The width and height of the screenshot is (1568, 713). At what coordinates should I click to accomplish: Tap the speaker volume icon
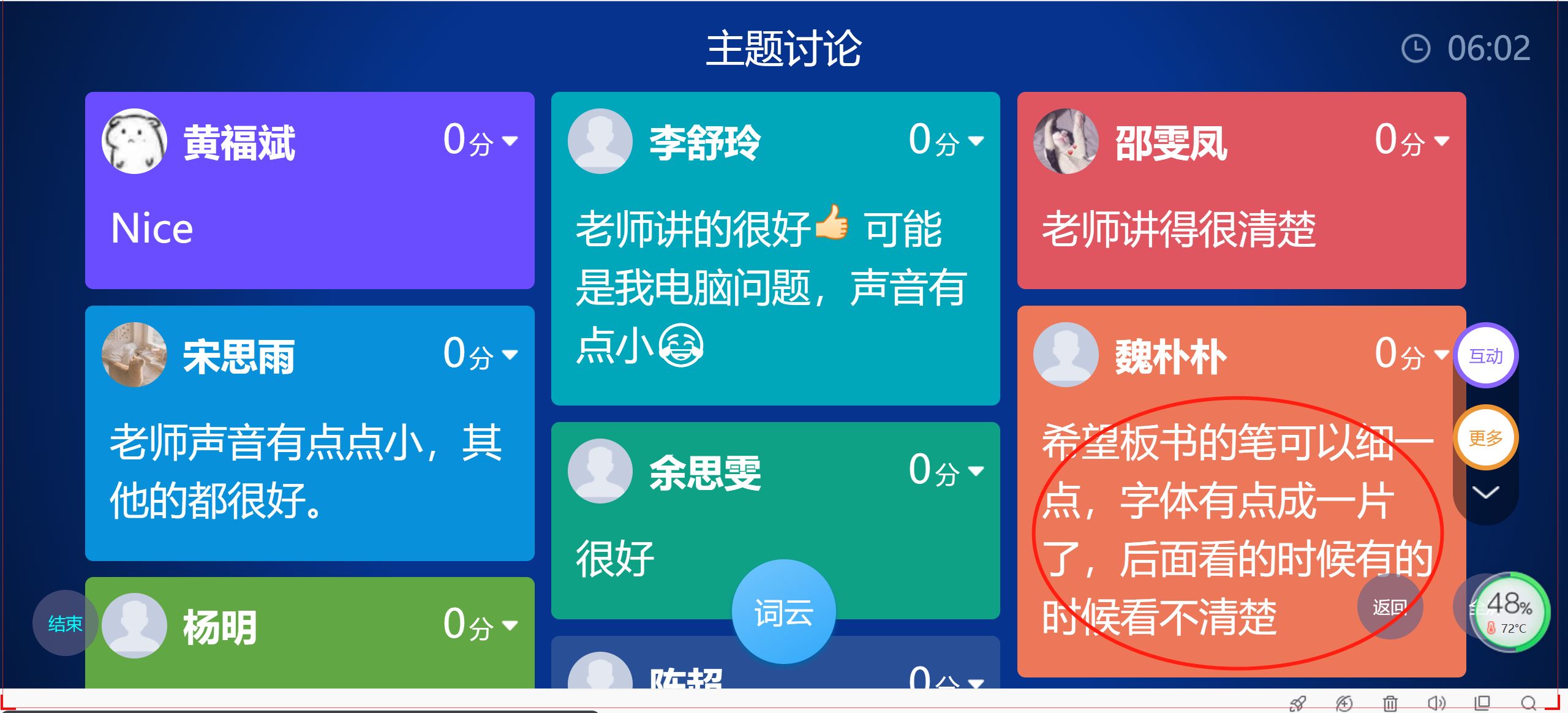pos(1436,703)
